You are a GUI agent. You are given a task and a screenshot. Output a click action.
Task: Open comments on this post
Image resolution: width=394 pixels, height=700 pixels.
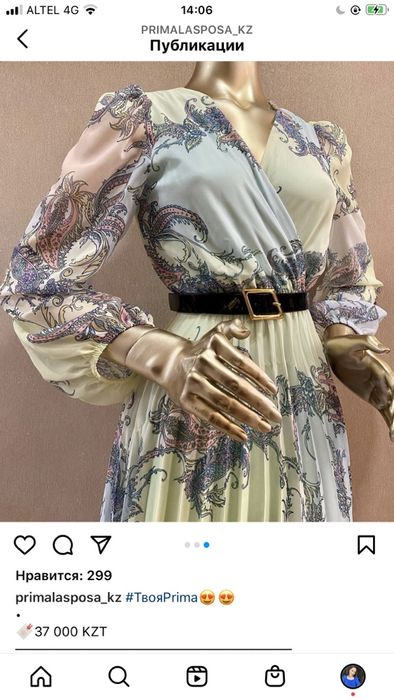point(63,545)
